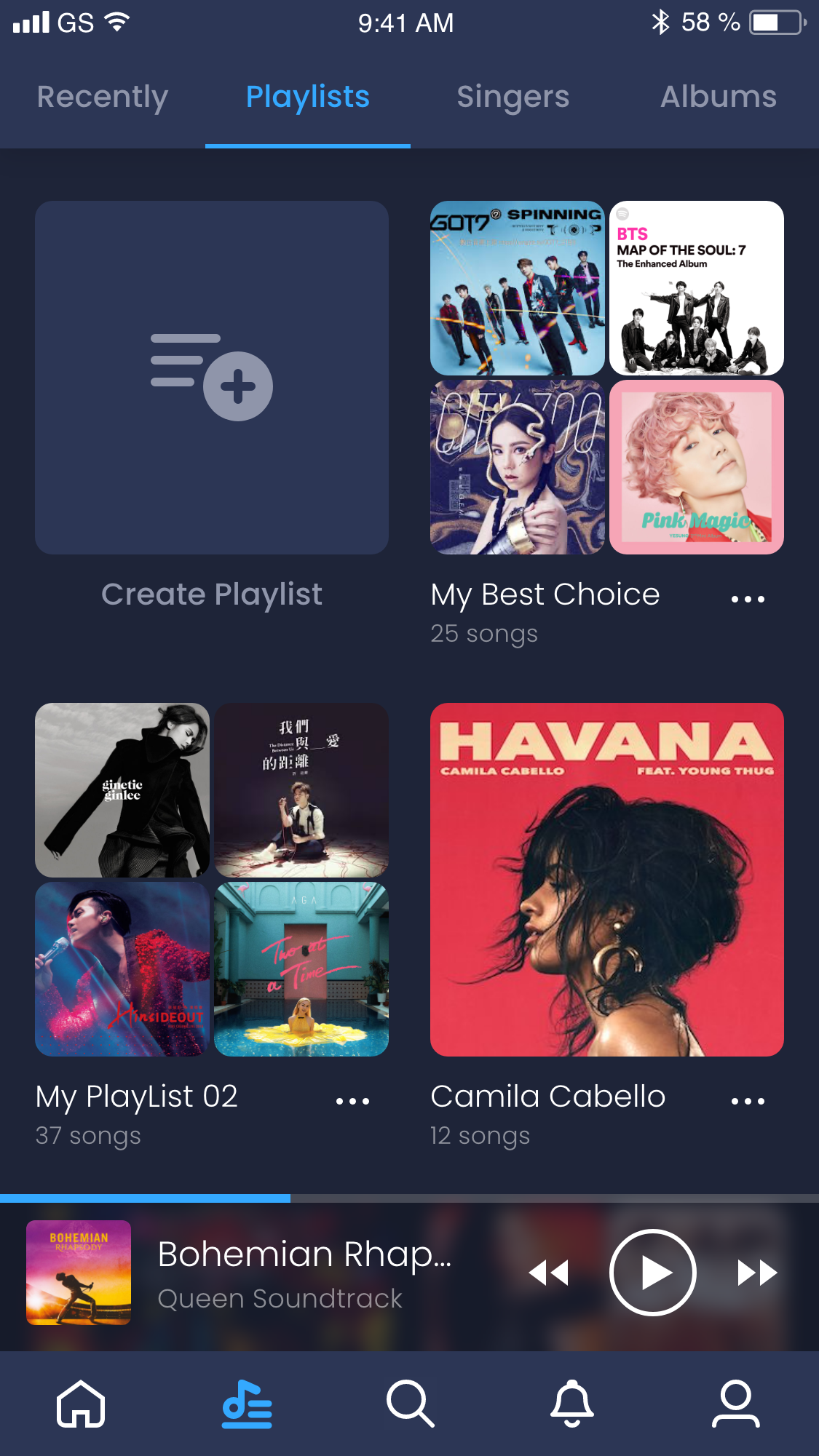The width and height of the screenshot is (819, 1456).
Task: Open the notifications bell
Action: tap(572, 1404)
